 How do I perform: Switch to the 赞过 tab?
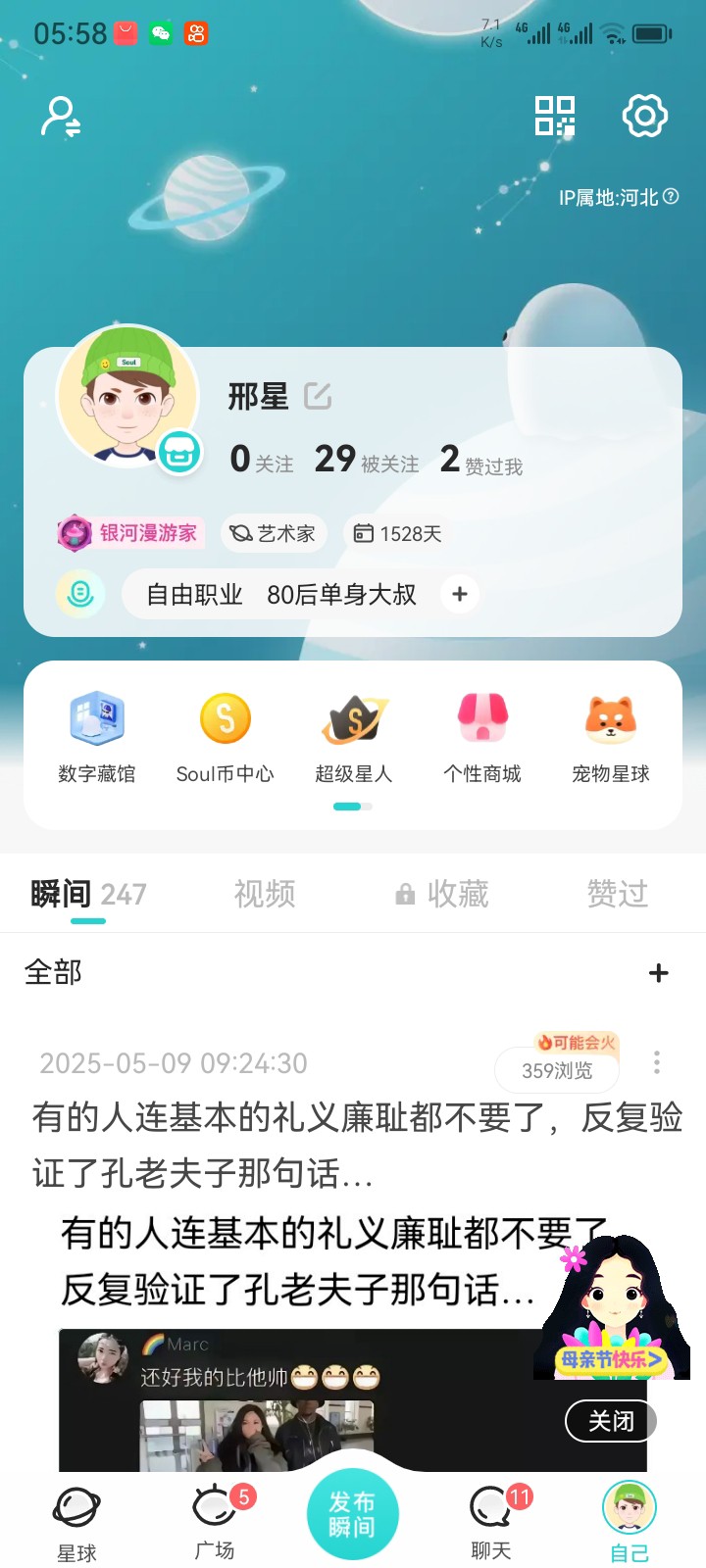[x=618, y=894]
